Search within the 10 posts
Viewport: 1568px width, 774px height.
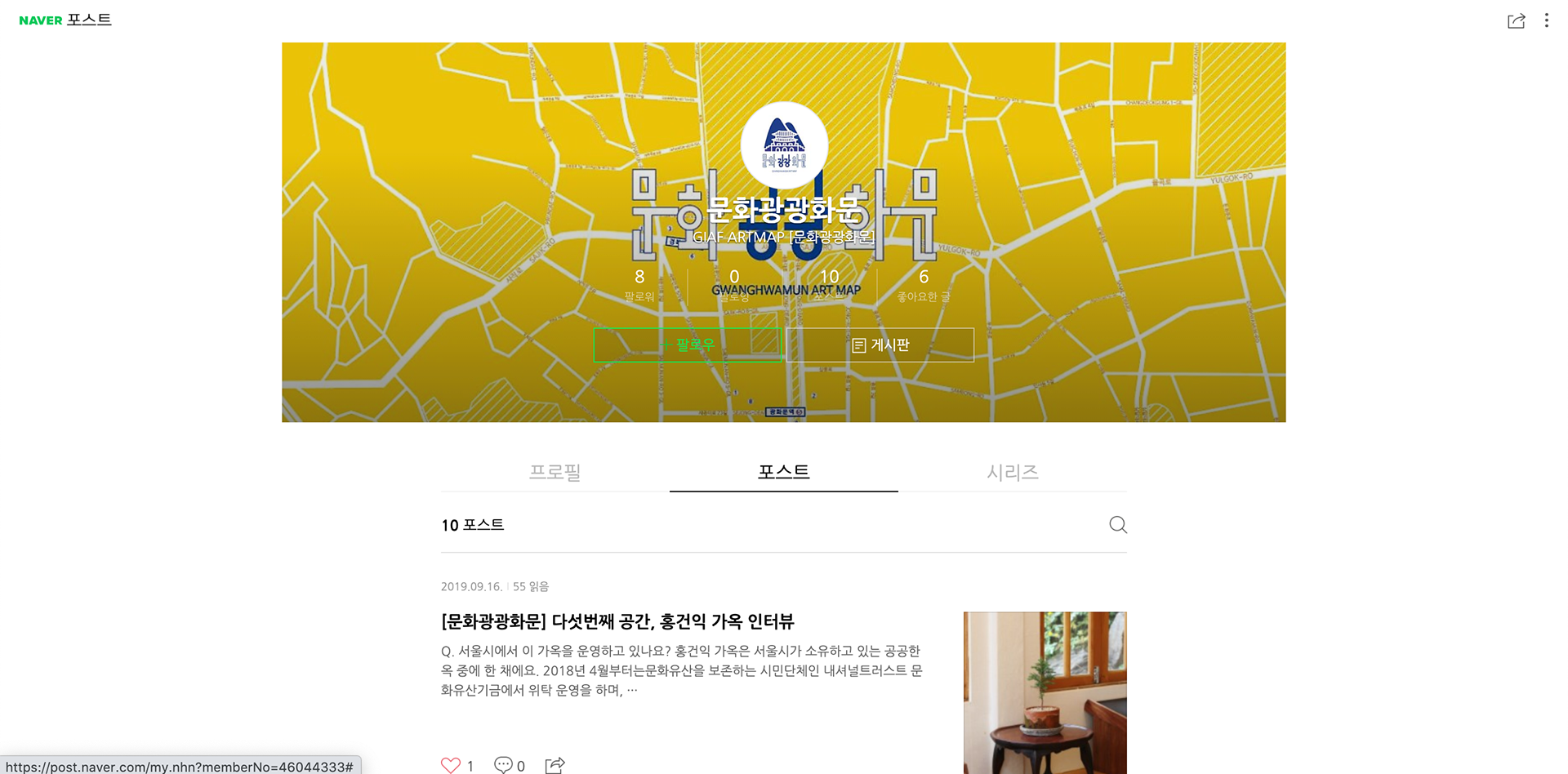[1117, 525]
